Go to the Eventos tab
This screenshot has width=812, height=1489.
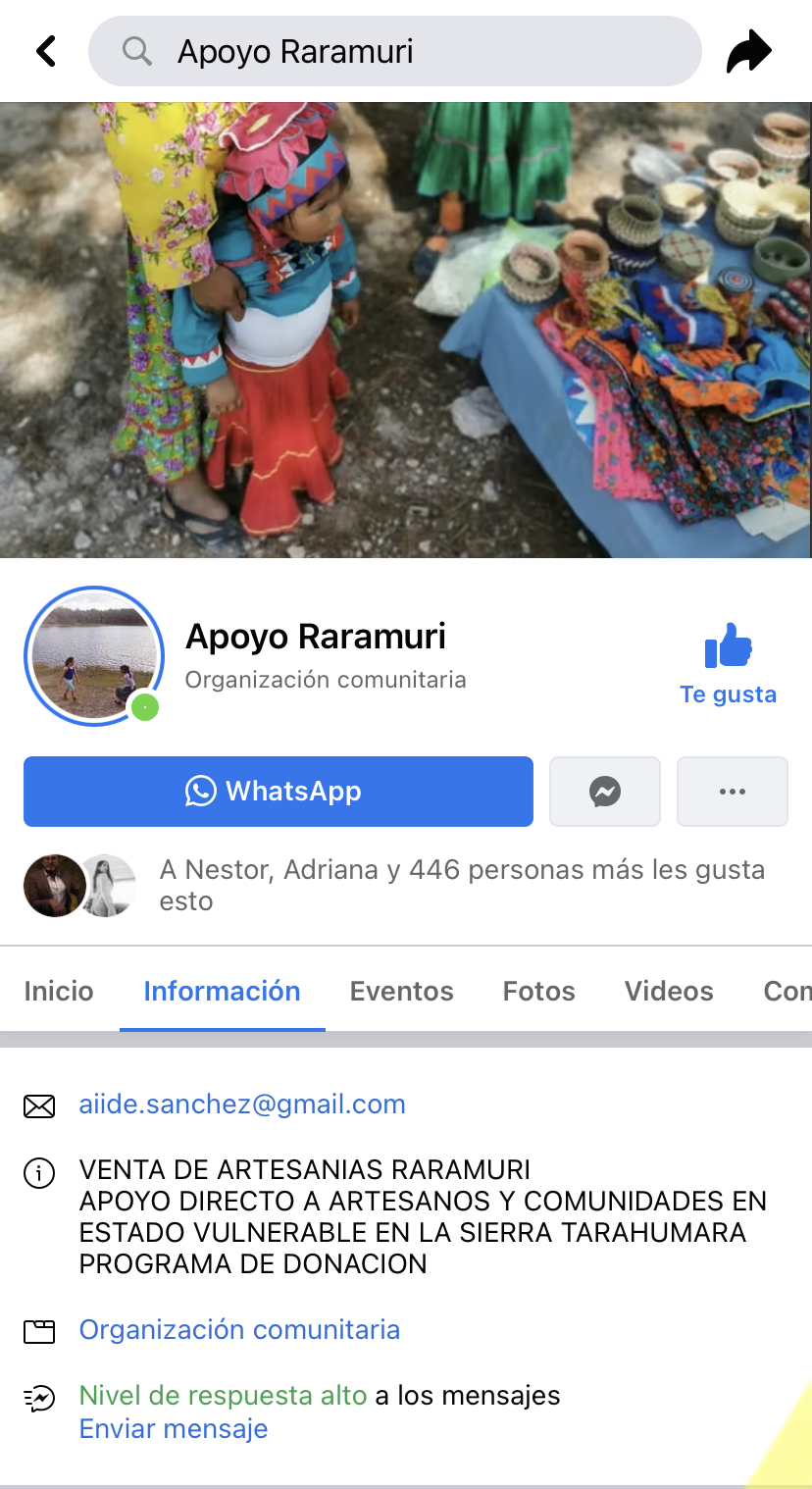point(402,991)
